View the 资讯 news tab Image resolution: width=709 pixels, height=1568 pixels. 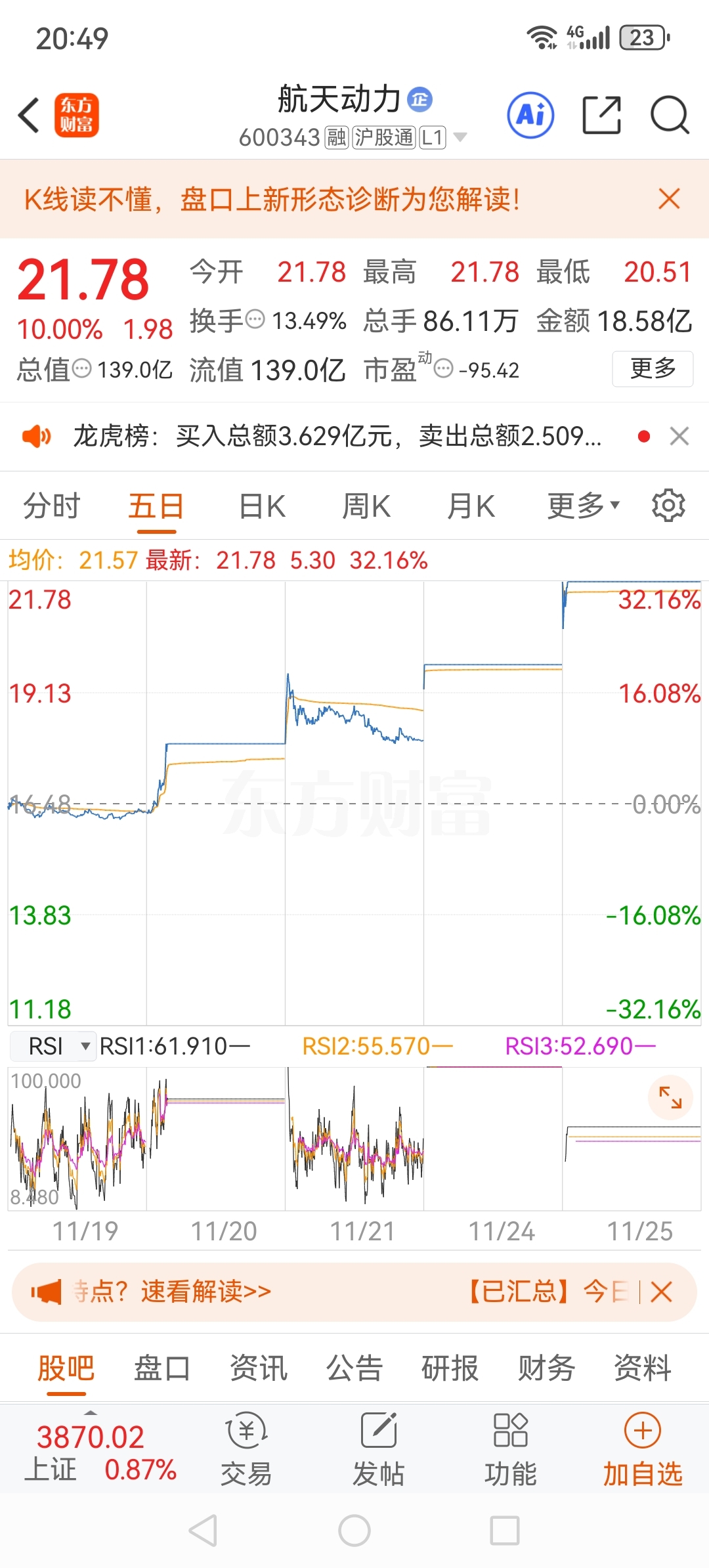[258, 1369]
